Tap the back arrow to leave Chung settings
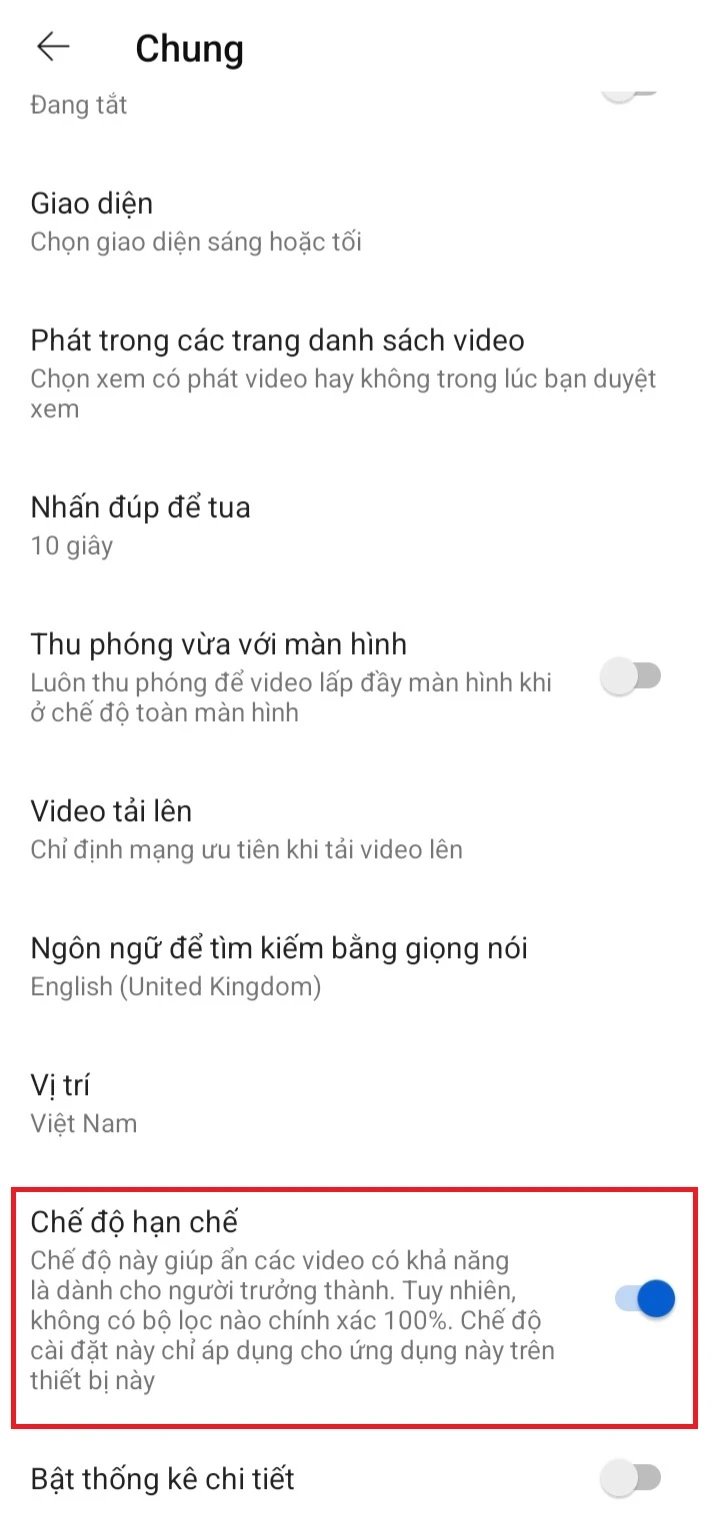Image resolution: width=720 pixels, height=1535 pixels. coord(51,47)
